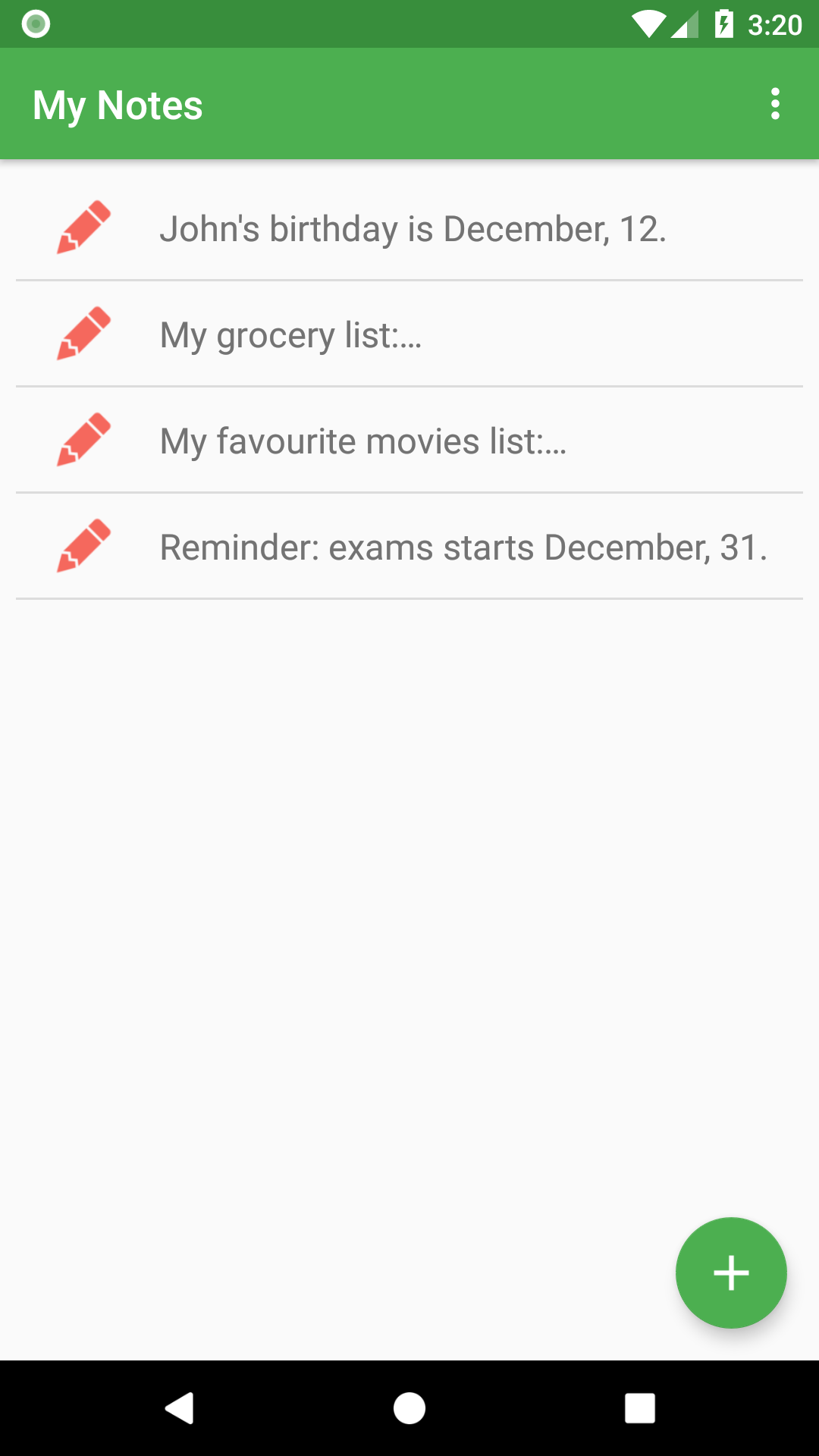
Task: Tap the system home button
Action: [409, 1408]
